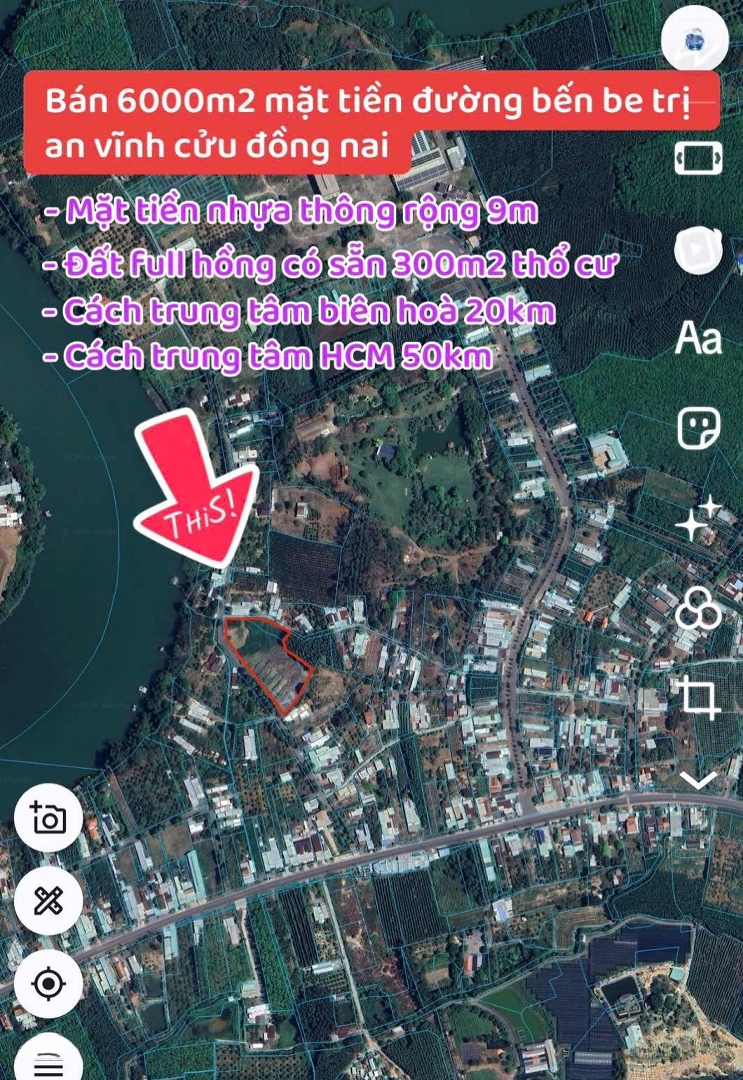Crop the image with the crop tool
Viewport: 743px width, 1080px height.
(698, 697)
